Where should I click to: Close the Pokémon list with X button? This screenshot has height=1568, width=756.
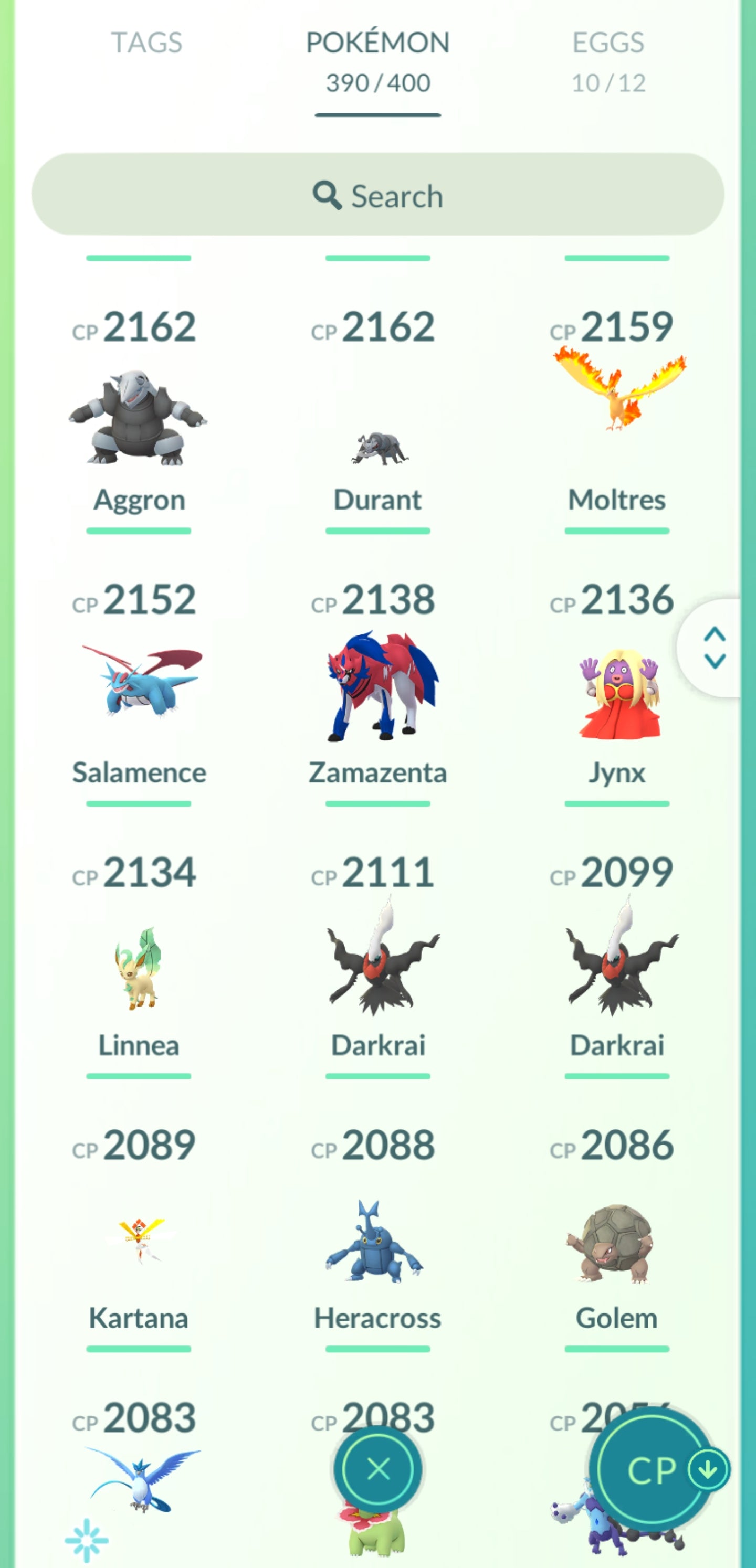379,1470
